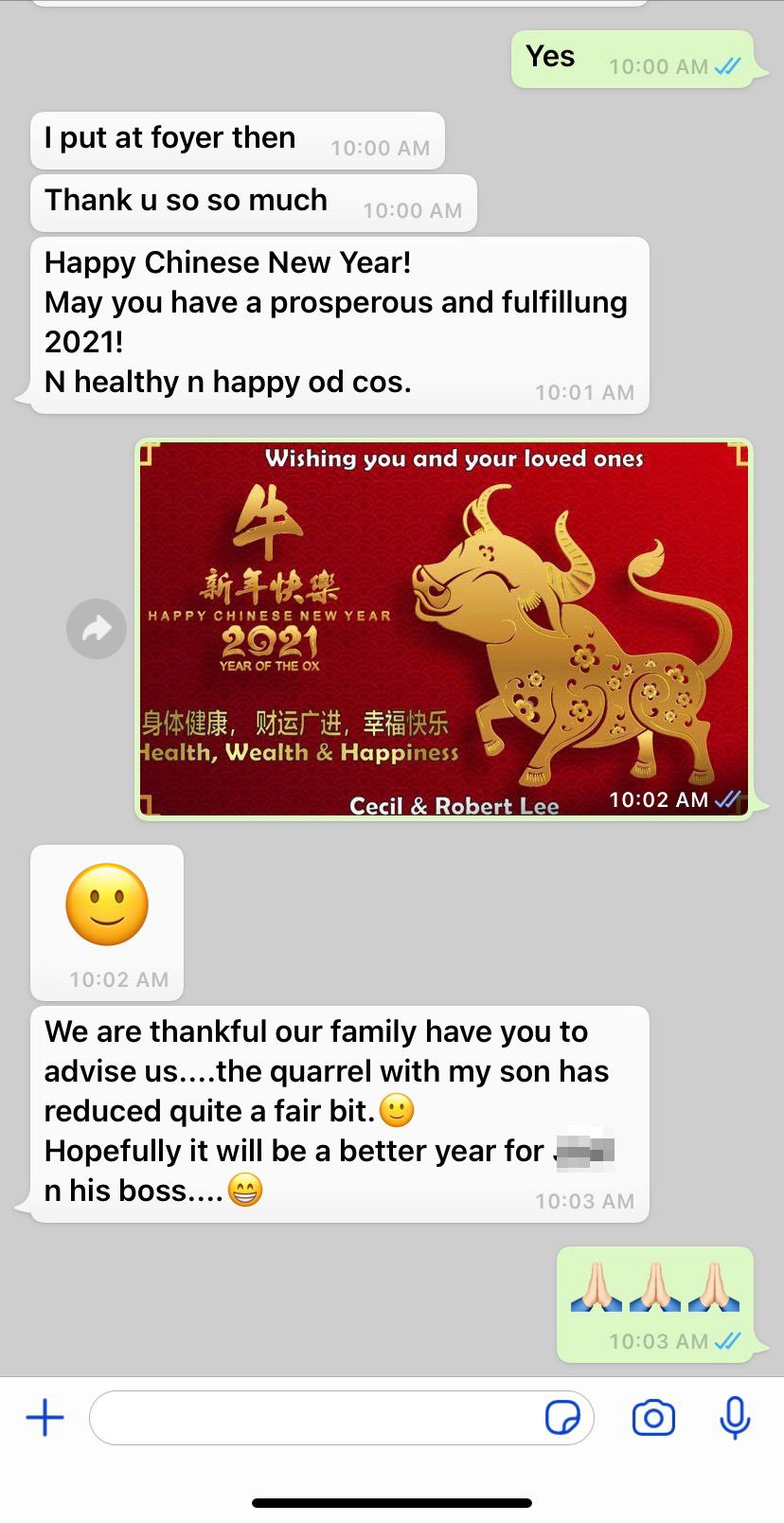Tap the microphone voice message icon
Image resolution: width=784 pixels, height=1523 pixels.
coord(735,1418)
